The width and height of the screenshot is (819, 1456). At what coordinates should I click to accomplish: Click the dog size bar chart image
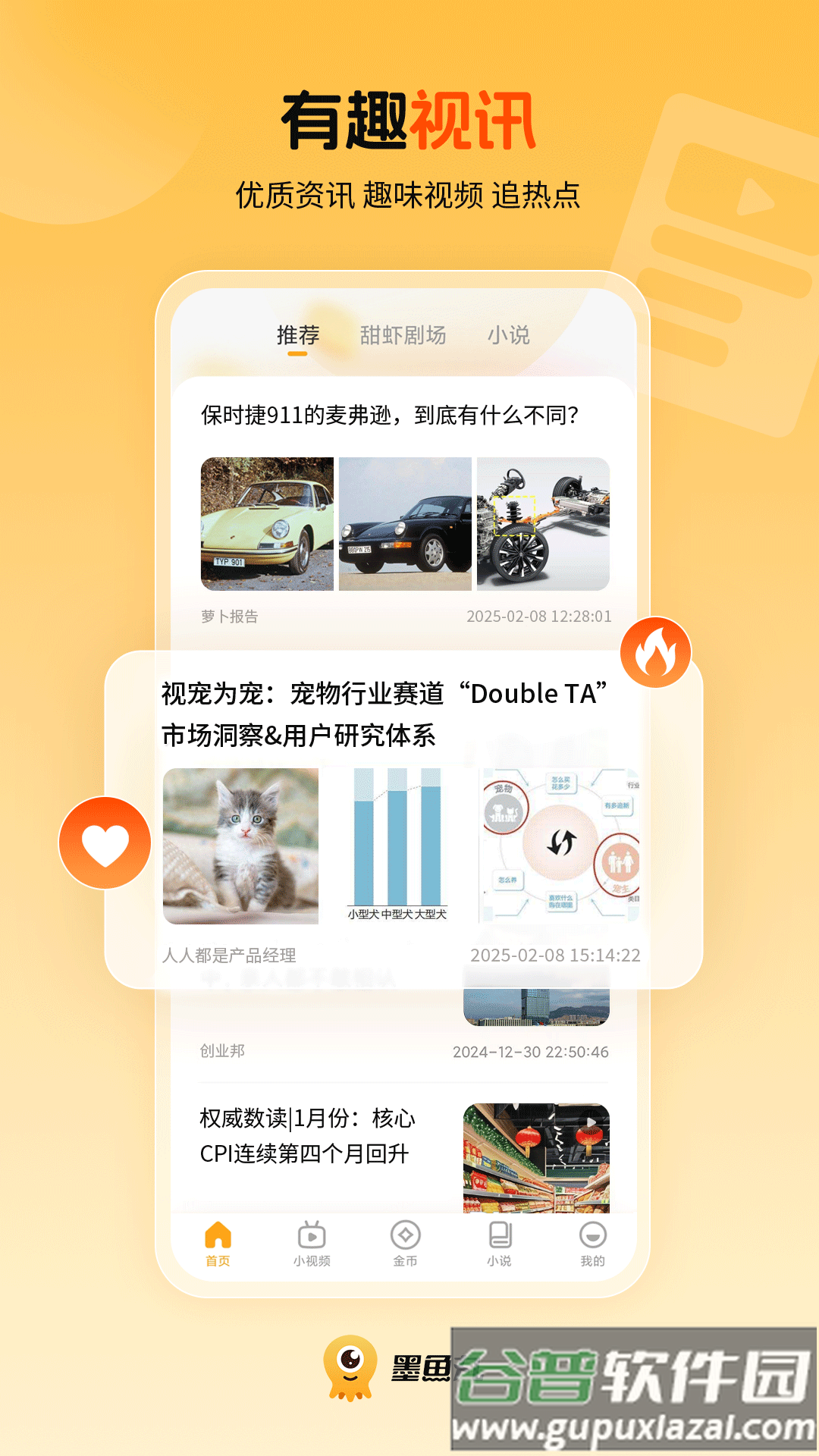[x=398, y=842]
